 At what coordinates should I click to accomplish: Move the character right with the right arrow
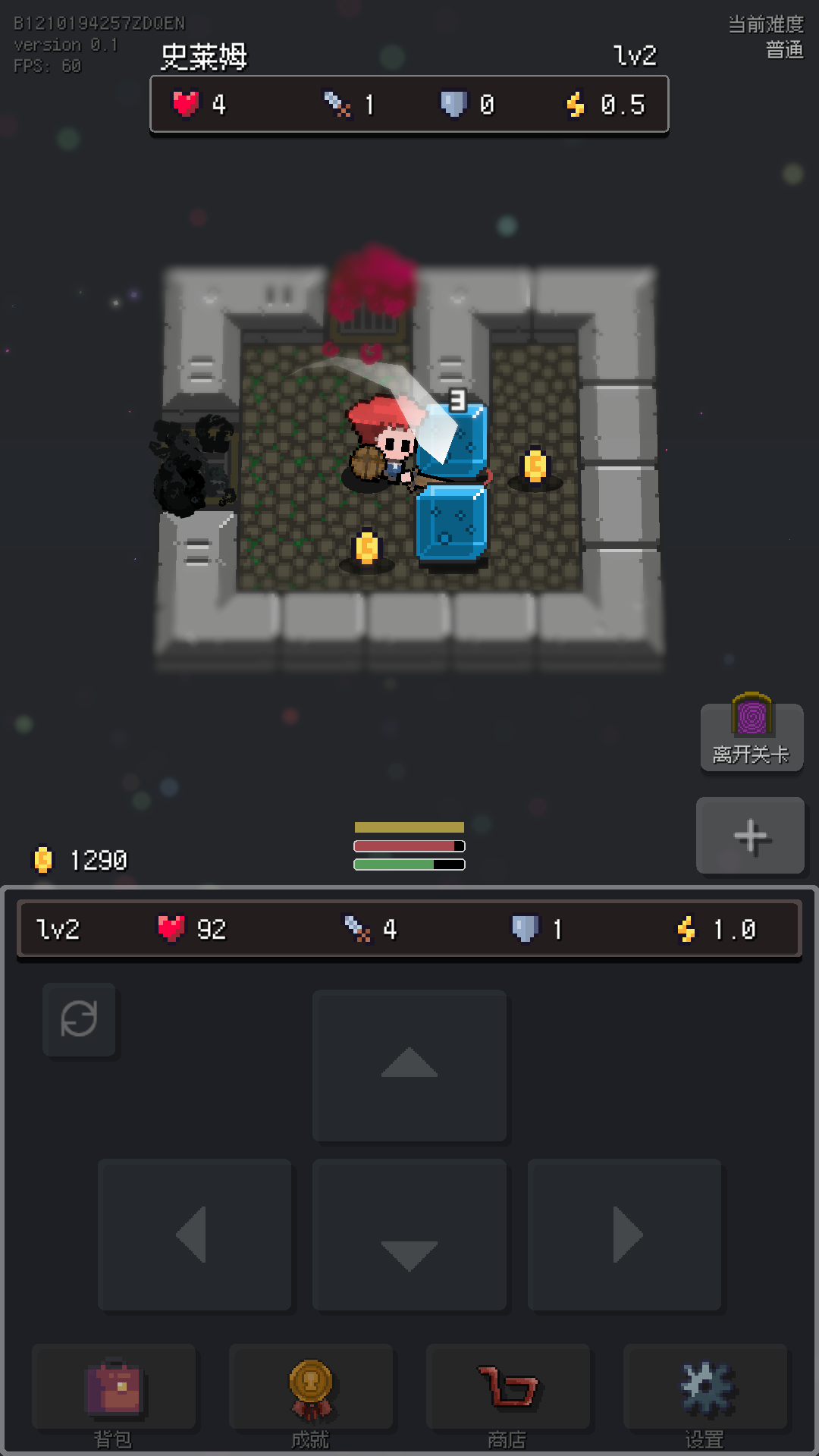click(x=624, y=1234)
